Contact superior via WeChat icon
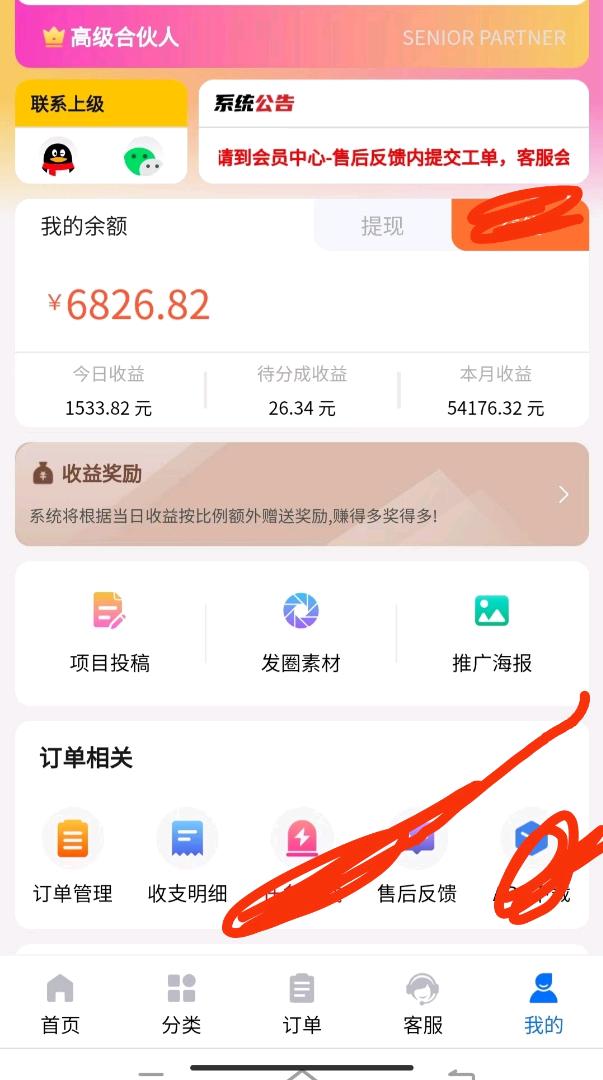 pos(143,157)
